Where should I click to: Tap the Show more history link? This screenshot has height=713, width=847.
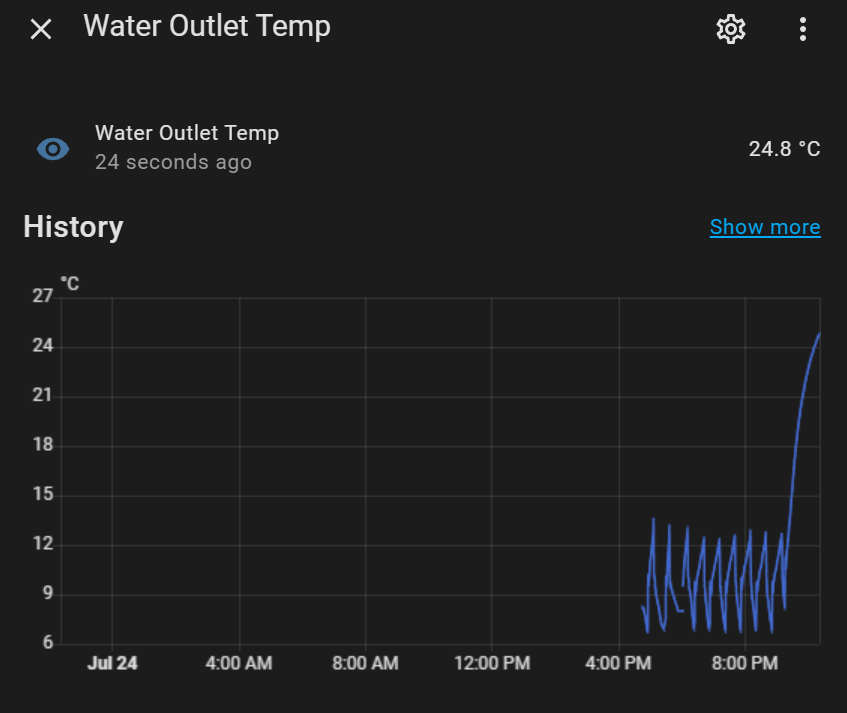[x=765, y=227]
